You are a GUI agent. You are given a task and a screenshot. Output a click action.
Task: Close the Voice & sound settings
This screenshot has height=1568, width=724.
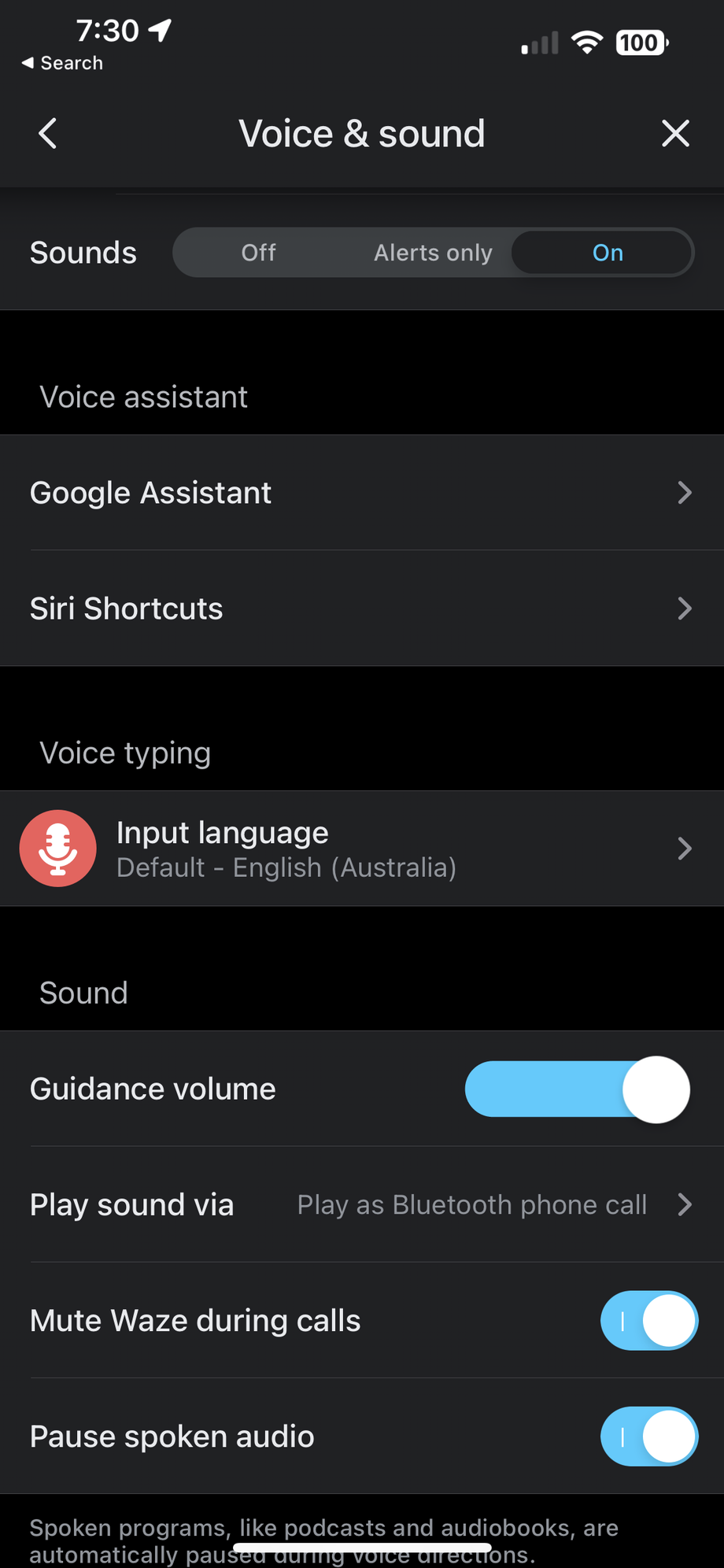[675, 133]
